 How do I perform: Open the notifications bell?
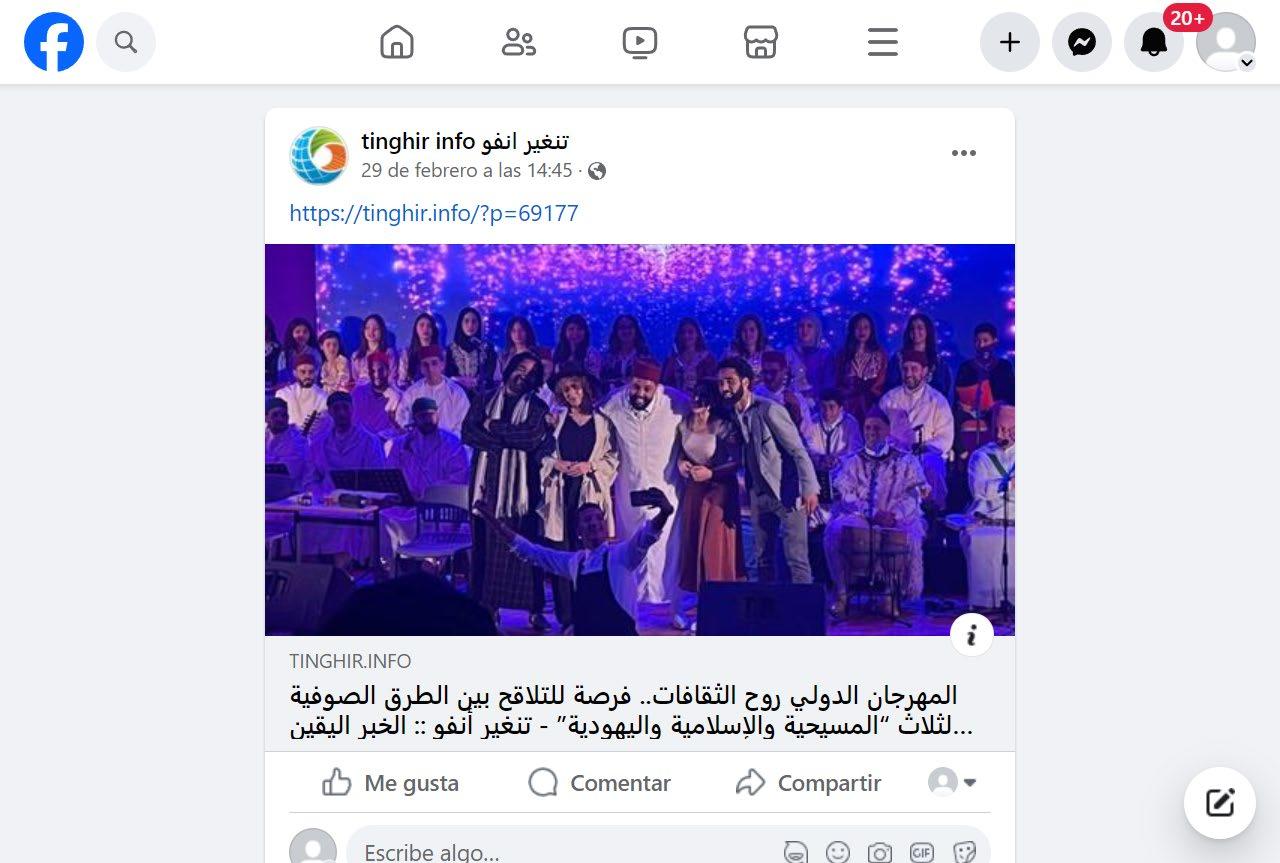[x=1154, y=42]
